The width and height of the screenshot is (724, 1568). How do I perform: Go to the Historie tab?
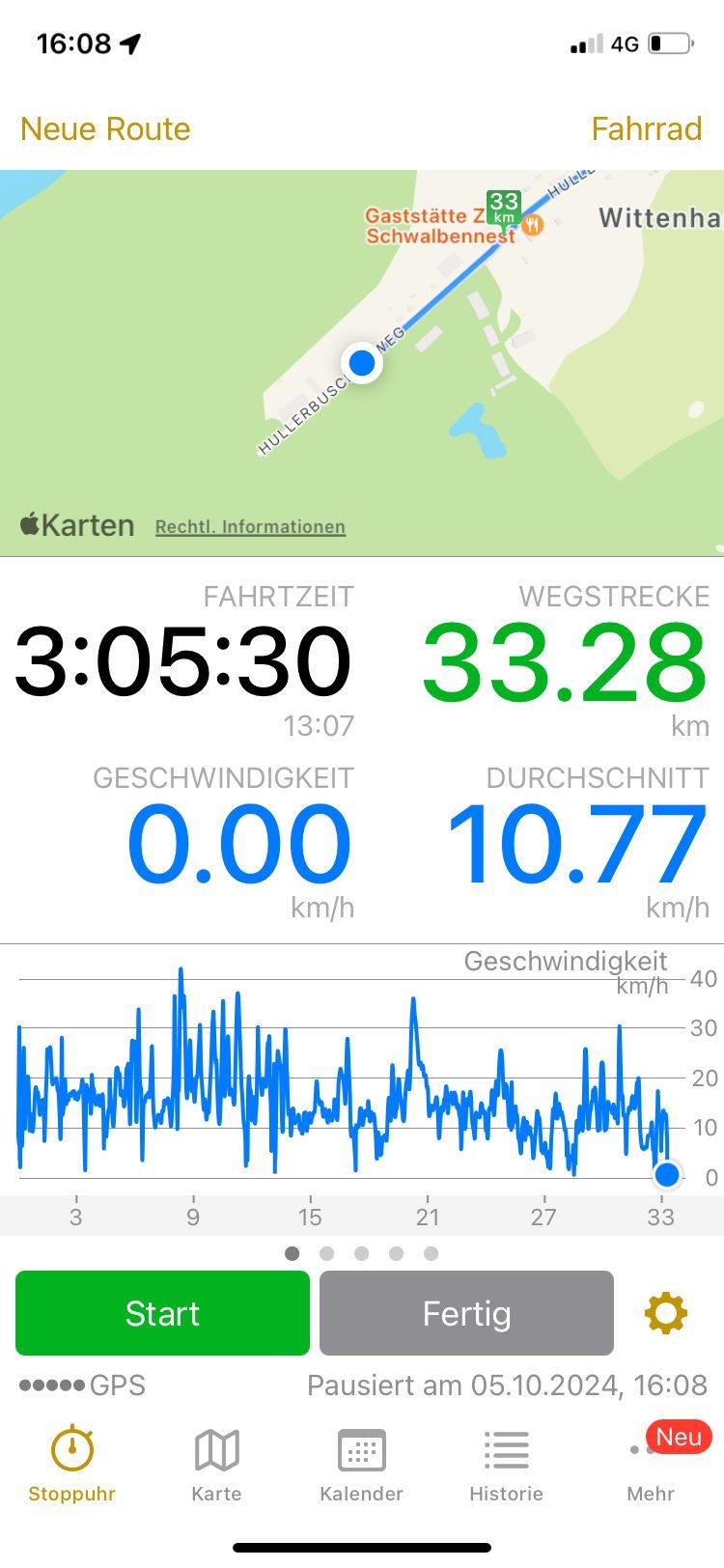tap(506, 1465)
